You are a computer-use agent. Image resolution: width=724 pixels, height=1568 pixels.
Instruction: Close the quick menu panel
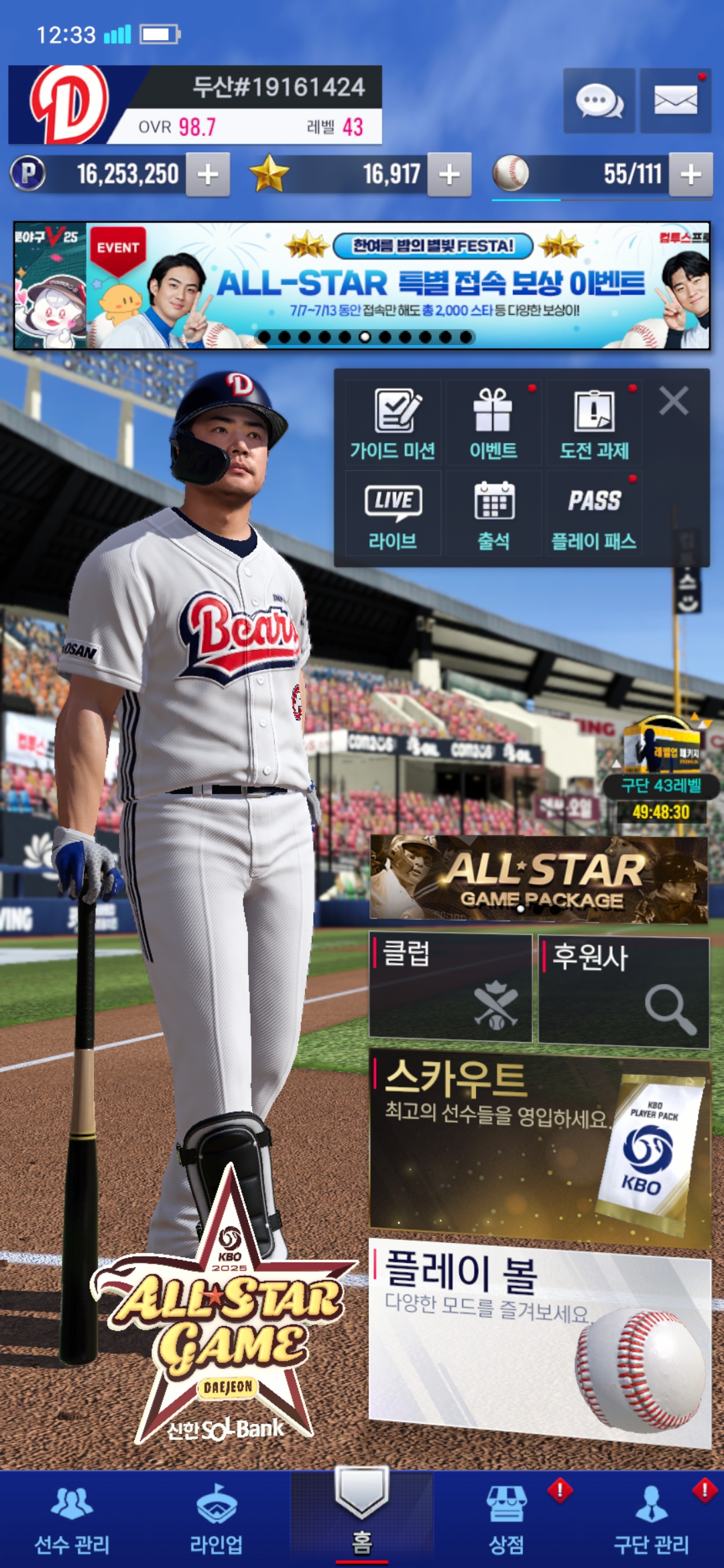coord(673,401)
